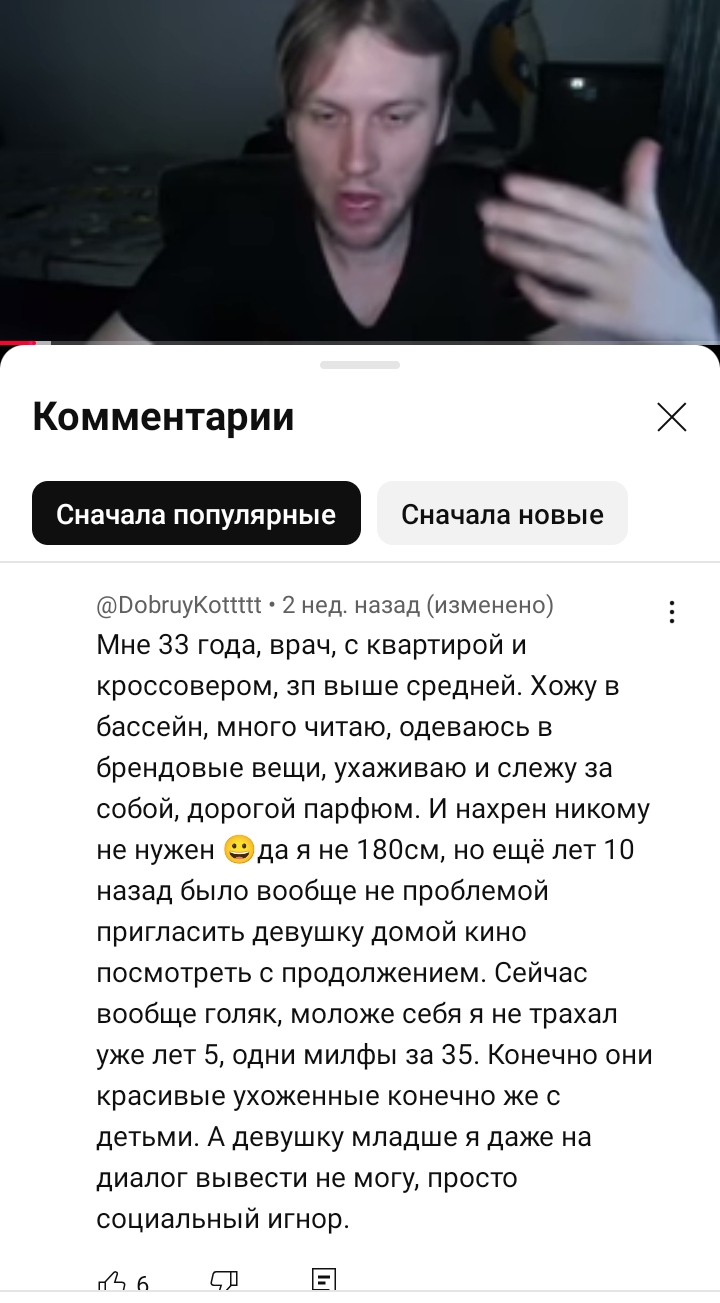
Task: Tap the video player above comments
Action: click(360, 170)
